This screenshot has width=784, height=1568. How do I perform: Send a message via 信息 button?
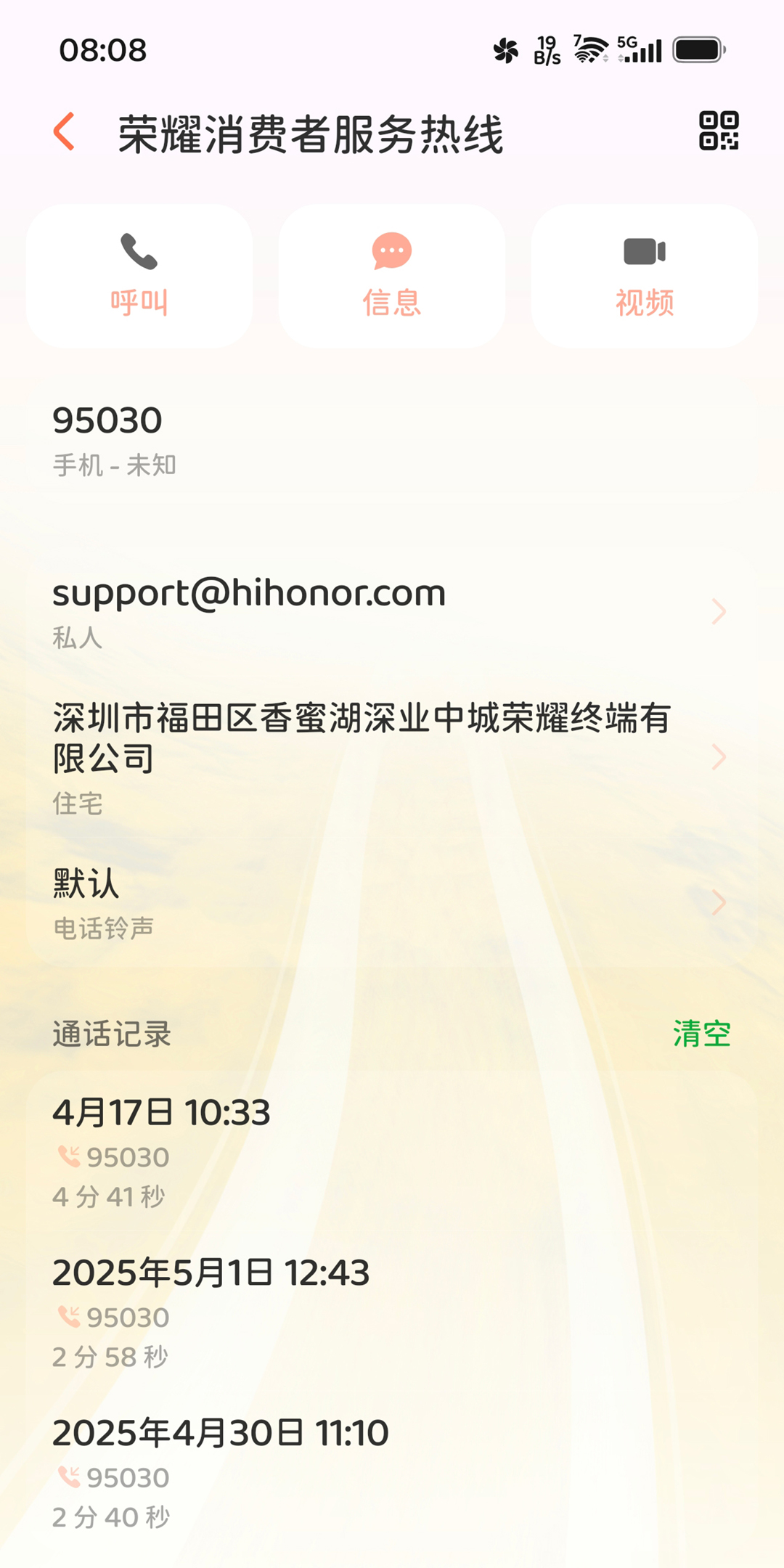[x=392, y=276]
